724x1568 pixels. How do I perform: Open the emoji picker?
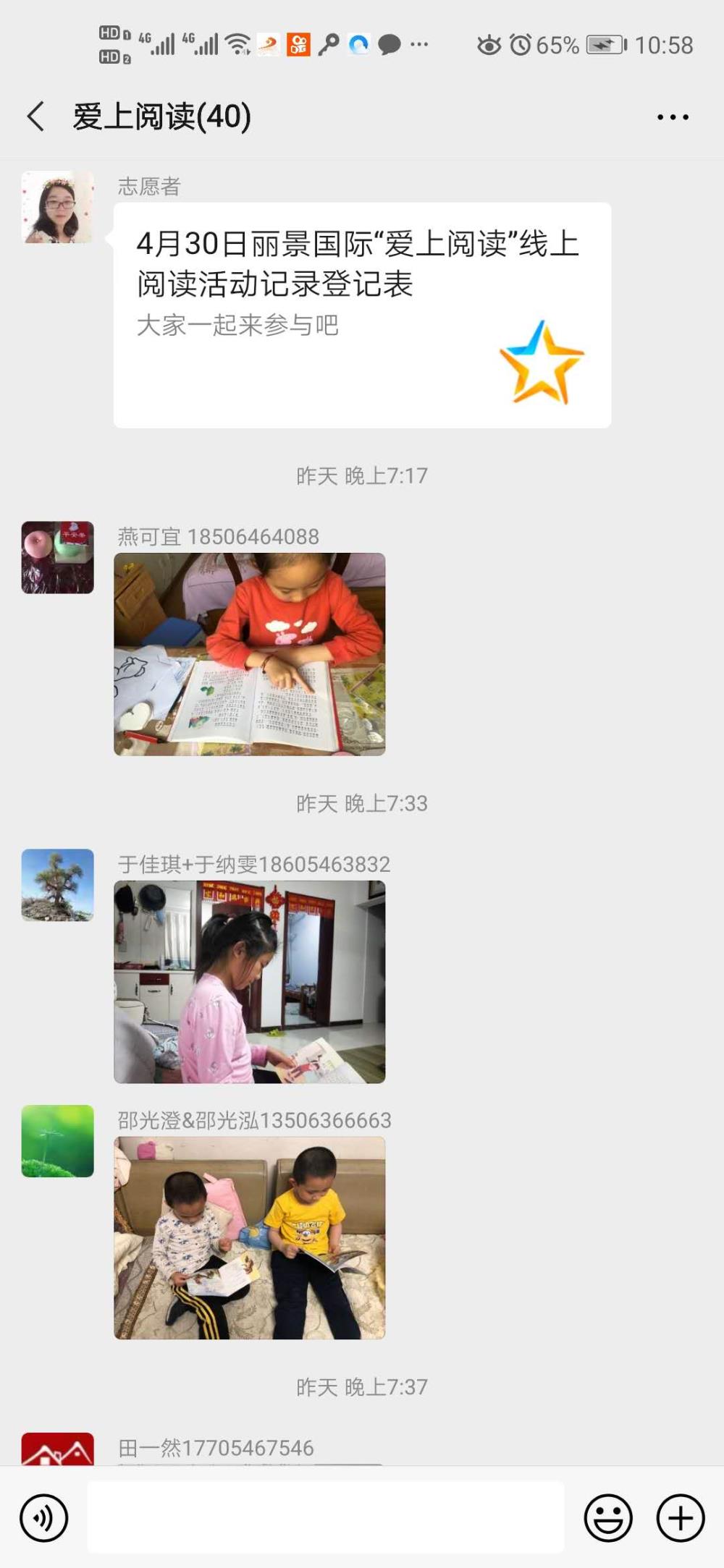point(608,1518)
